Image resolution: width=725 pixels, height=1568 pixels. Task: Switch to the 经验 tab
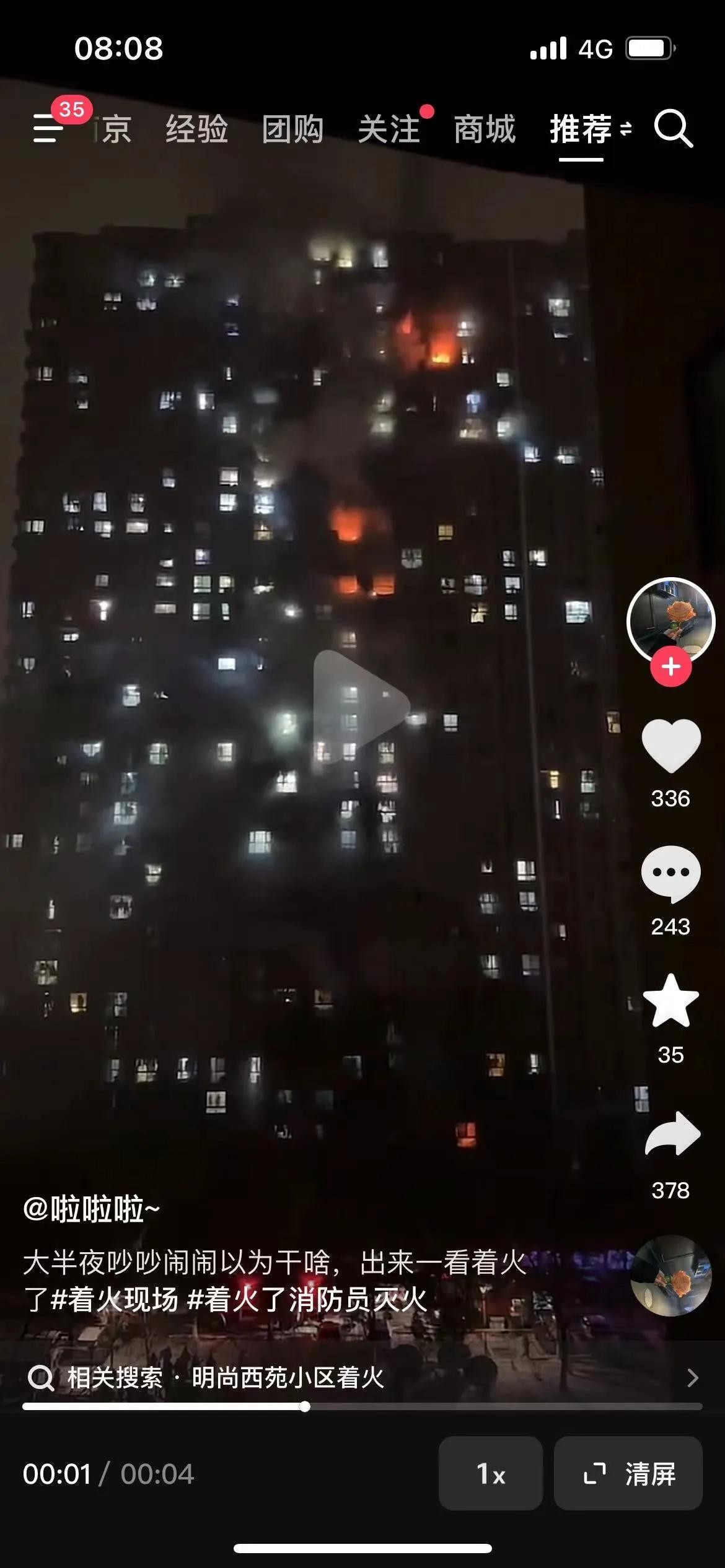(196, 129)
